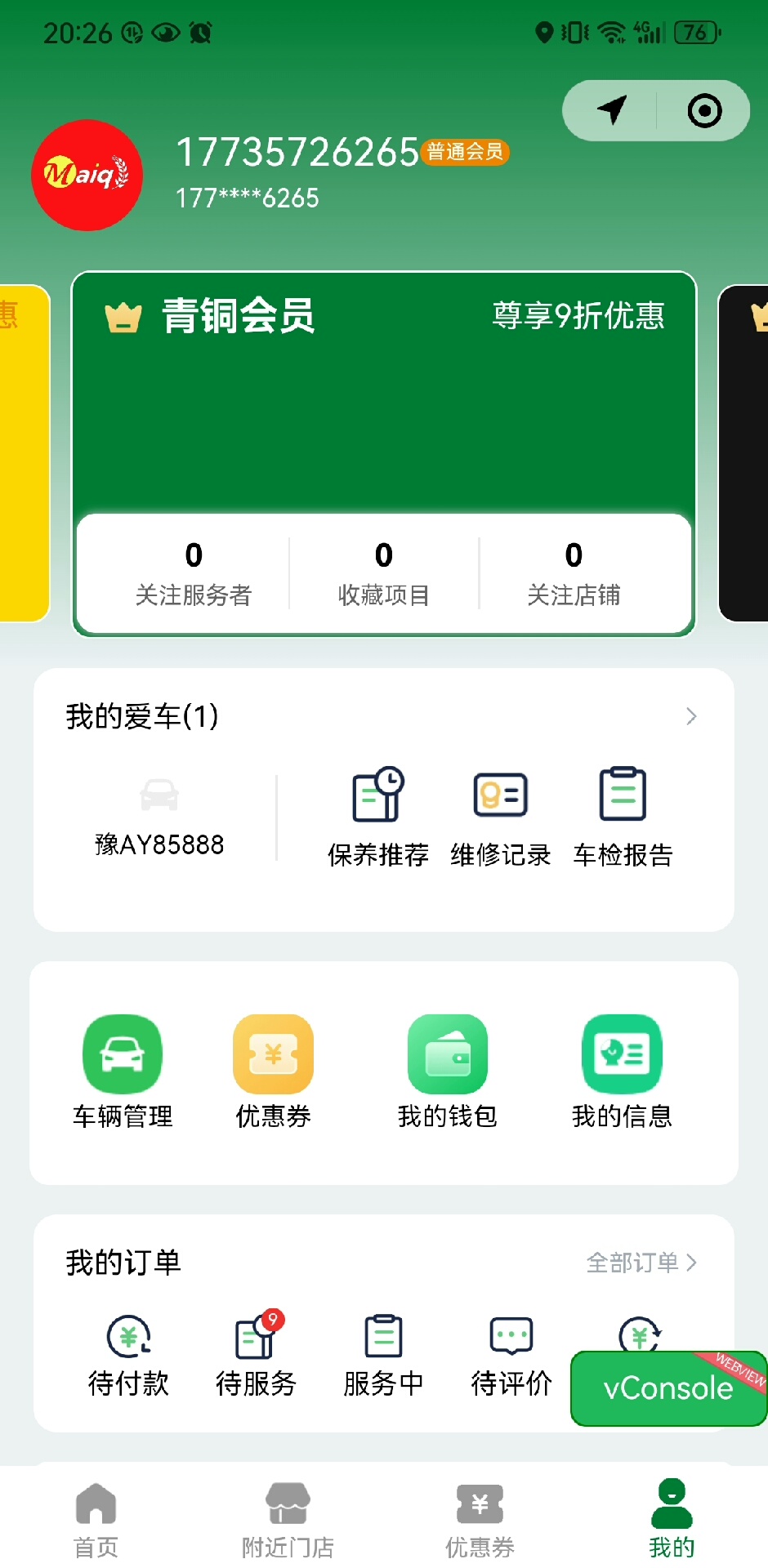Screen dimensions: 768x1568
Task: Tap the location arrow icon in top capsule
Action: (x=612, y=110)
